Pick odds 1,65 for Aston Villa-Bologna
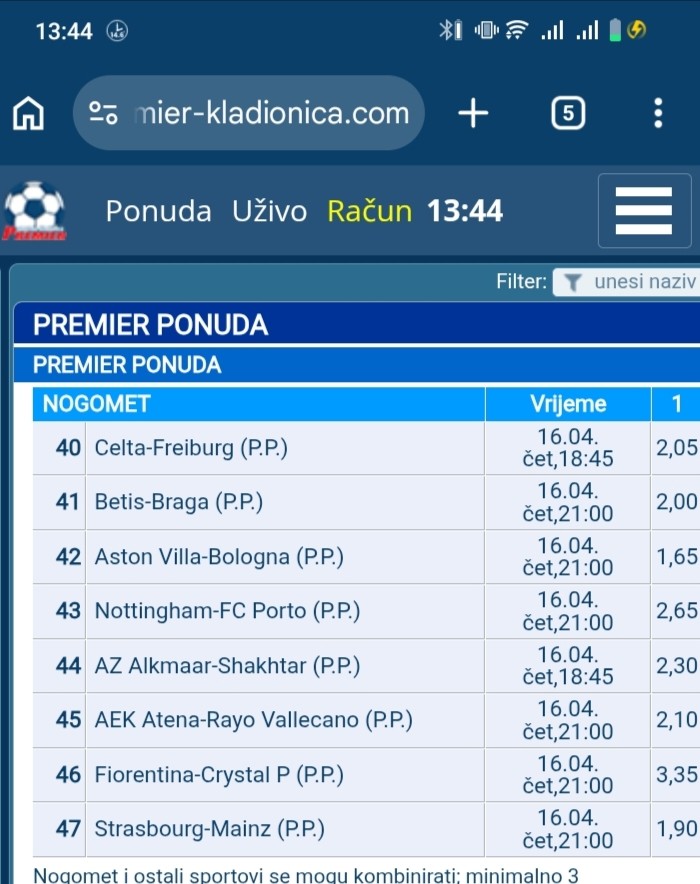This screenshot has width=700, height=884. (x=676, y=557)
